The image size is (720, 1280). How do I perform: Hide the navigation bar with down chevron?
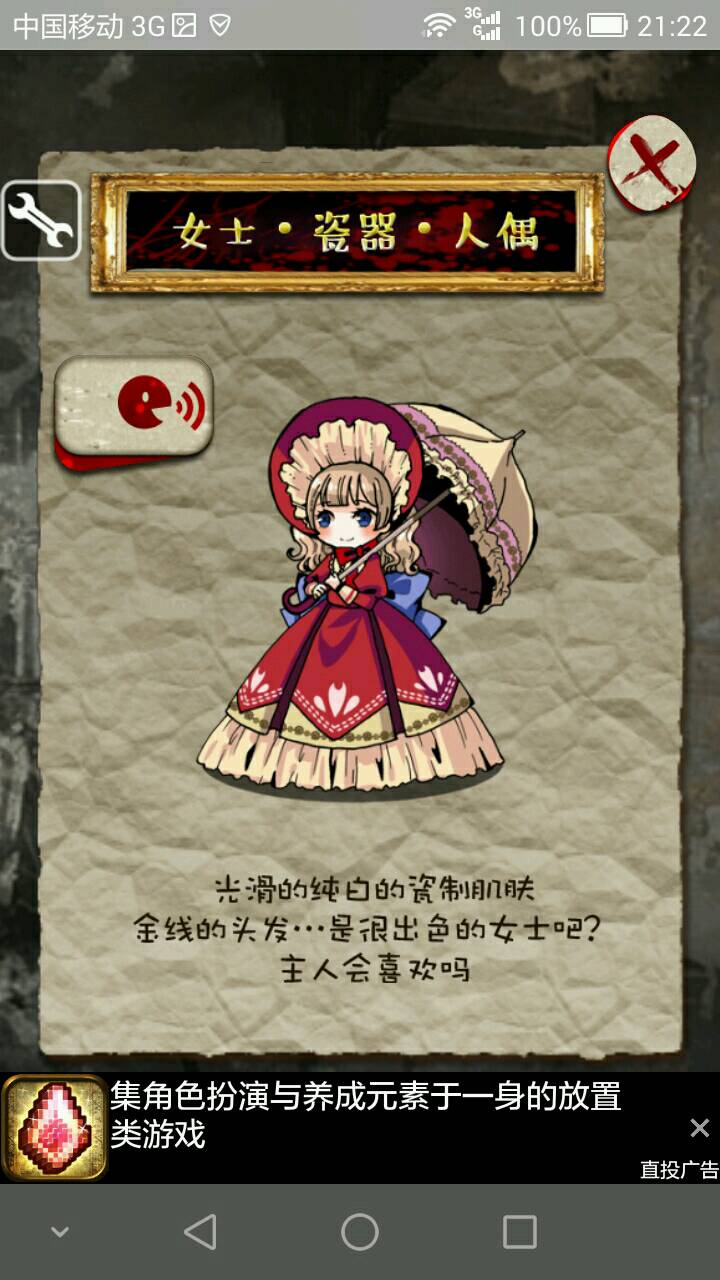(60, 1232)
